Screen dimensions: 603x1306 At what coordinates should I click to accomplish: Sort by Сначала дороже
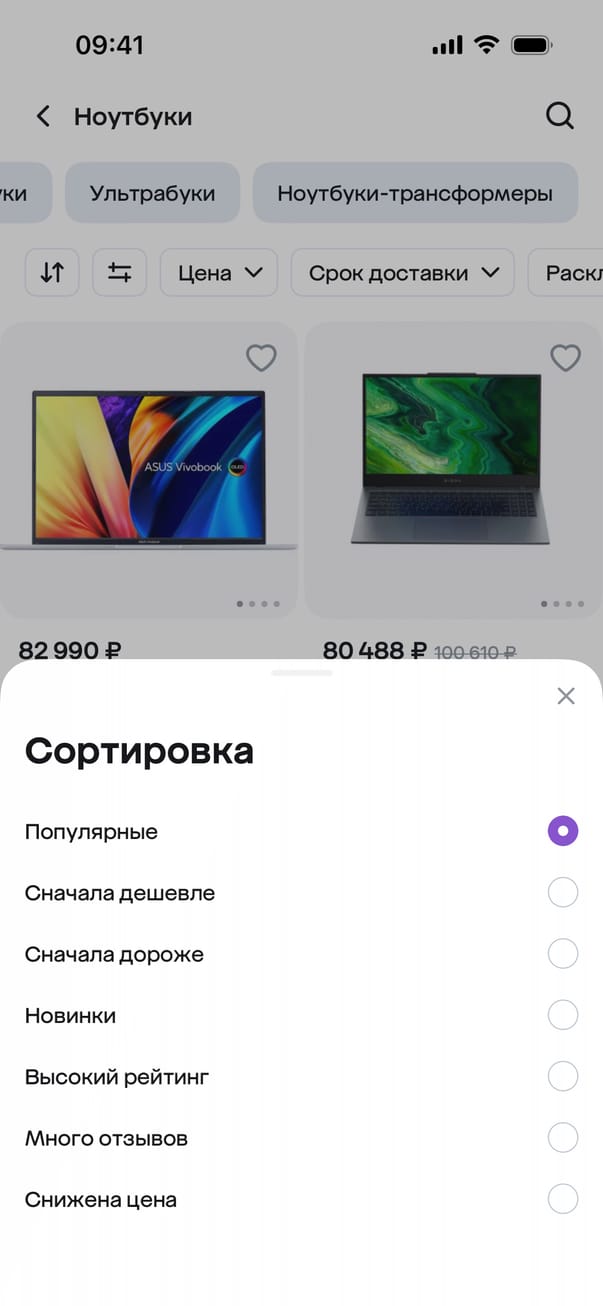pyautogui.click(x=563, y=954)
